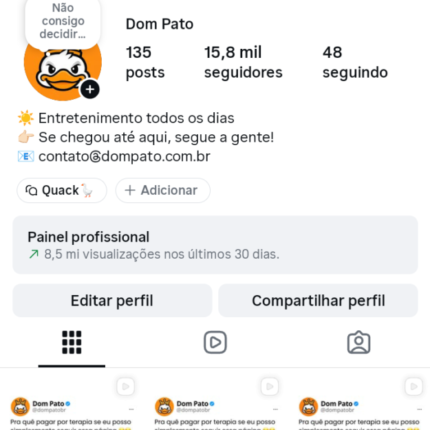Open the first post in the grid
Viewport: 430px width, 430px height.
point(71,399)
